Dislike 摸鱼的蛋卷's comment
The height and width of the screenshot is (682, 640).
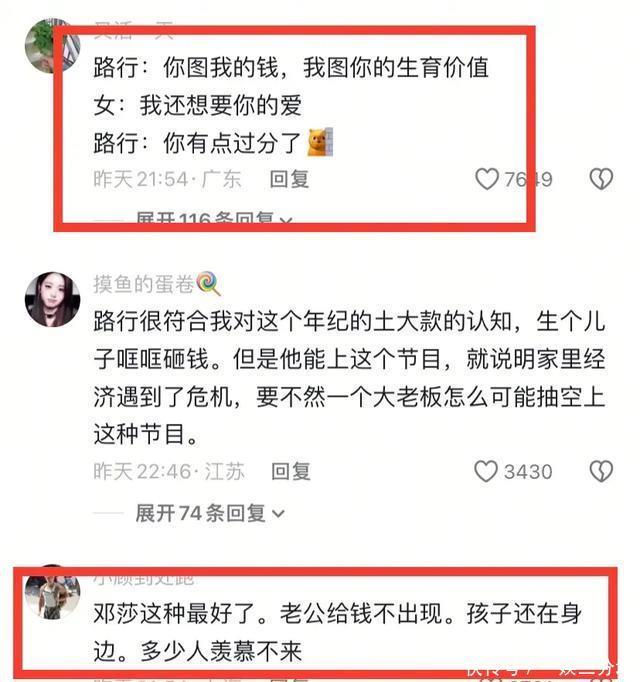(x=601, y=471)
